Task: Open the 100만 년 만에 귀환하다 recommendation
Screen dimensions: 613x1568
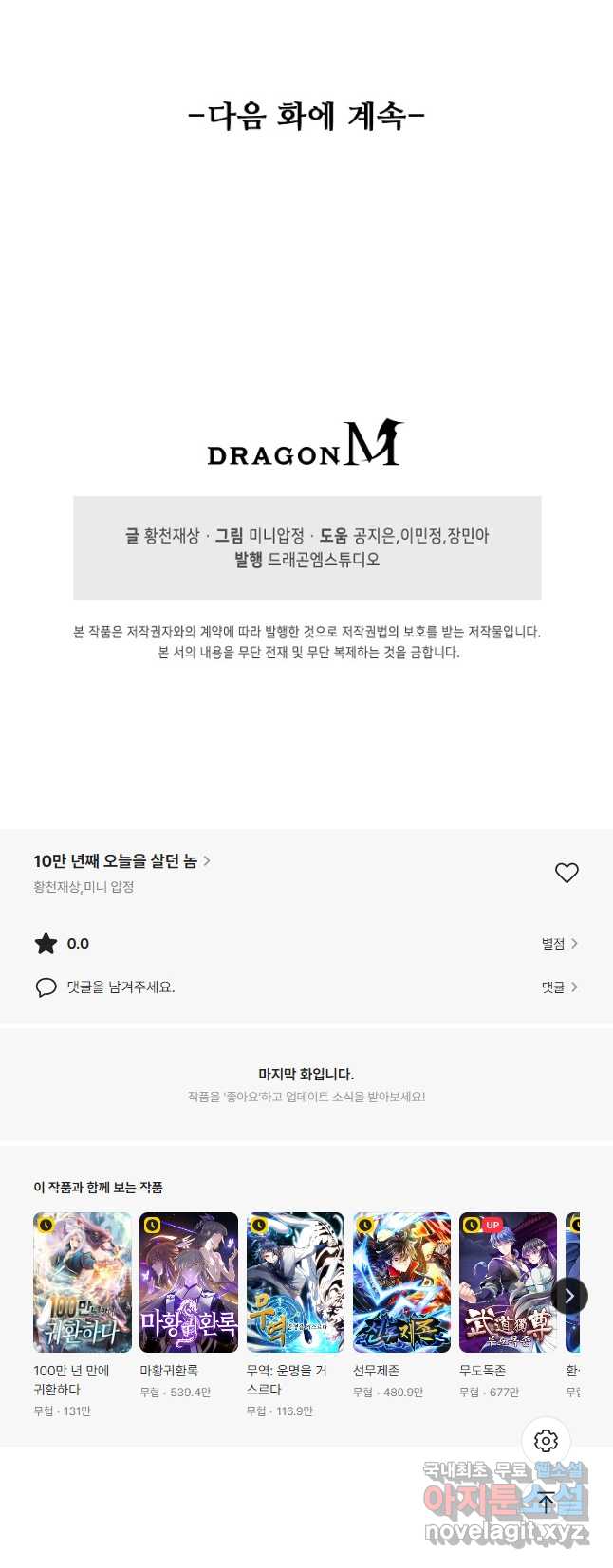Action: (x=83, y=1282)
